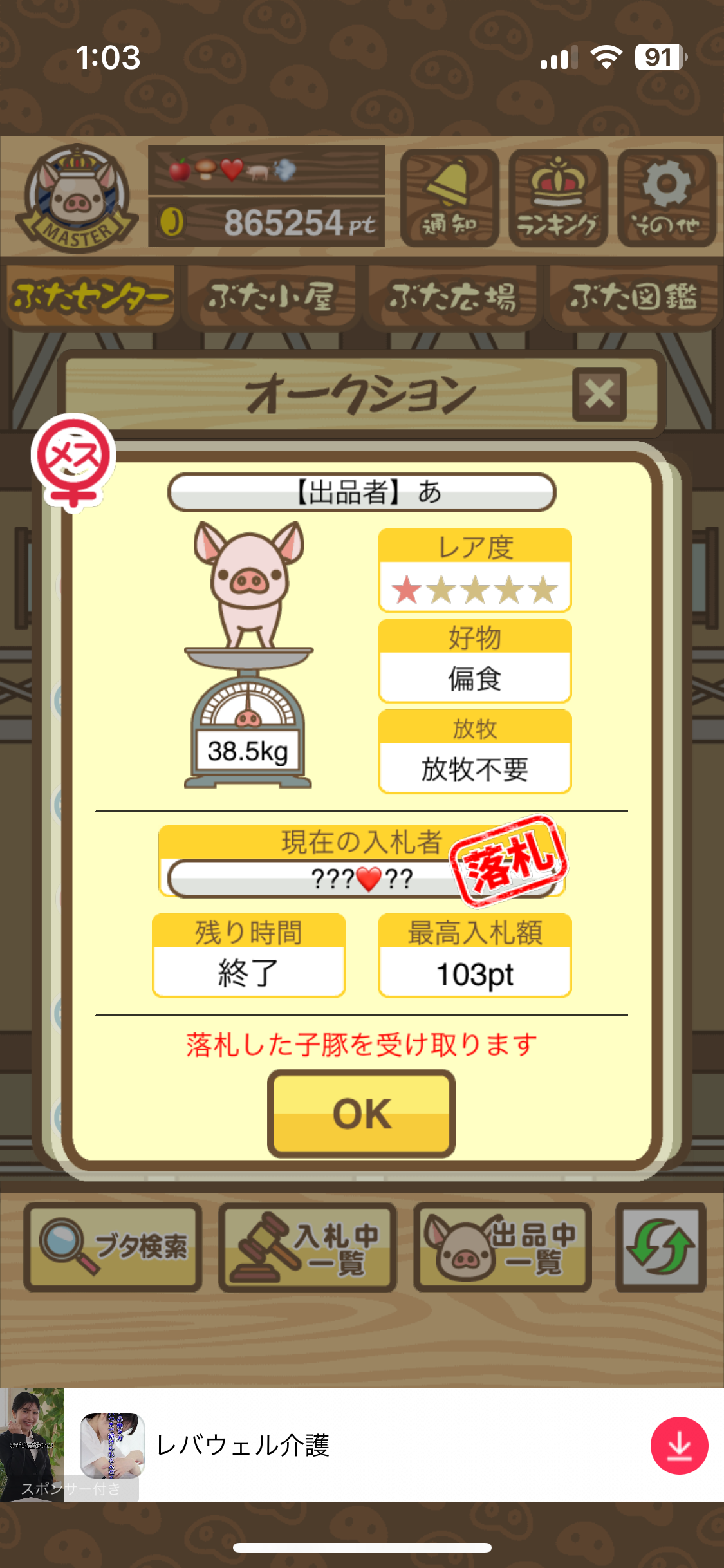Open the ランキング crown

[x=558, y=198]
